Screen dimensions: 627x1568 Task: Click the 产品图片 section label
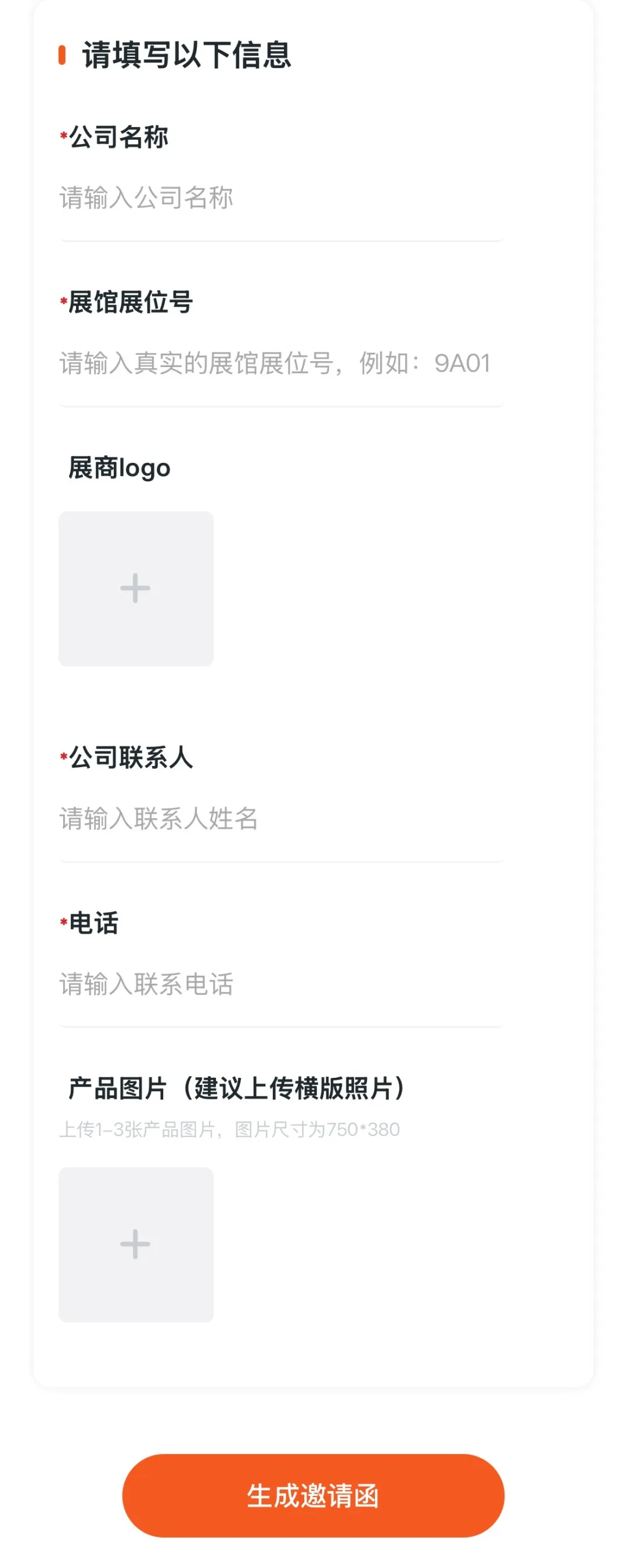click(237, 1087)
